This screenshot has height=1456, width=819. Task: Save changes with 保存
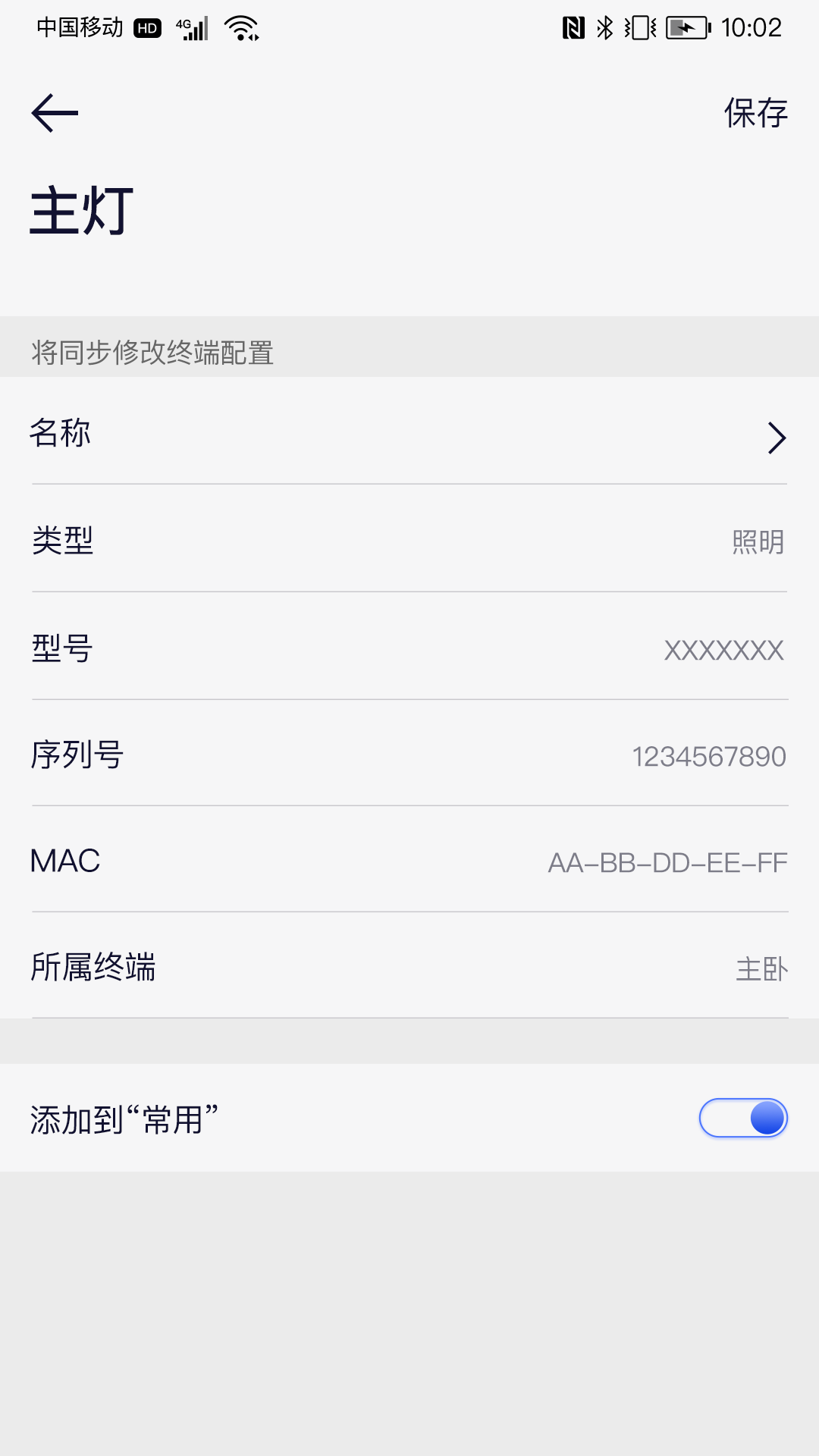click(755, 113)
